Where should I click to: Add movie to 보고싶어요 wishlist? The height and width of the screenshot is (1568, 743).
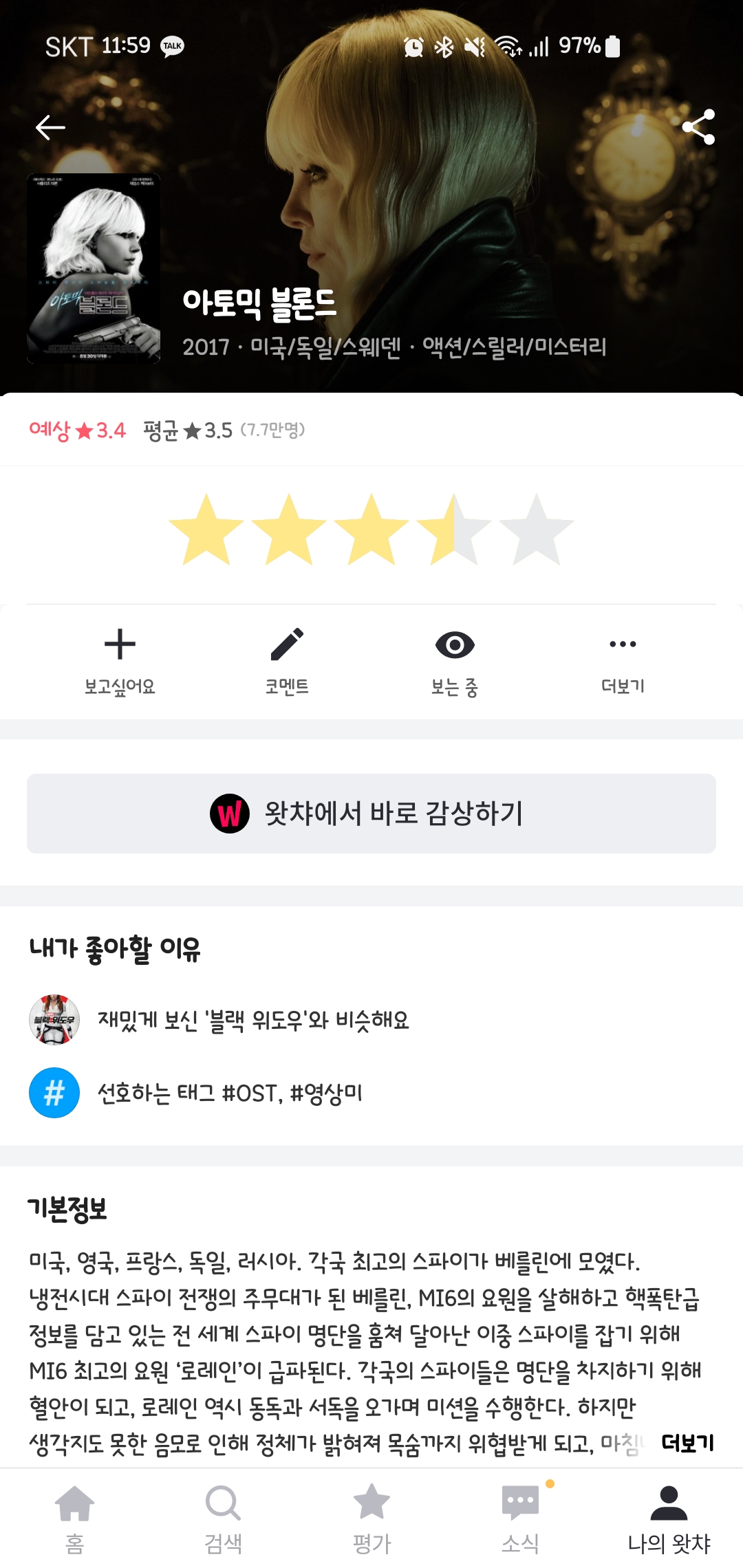click(120, 660)
